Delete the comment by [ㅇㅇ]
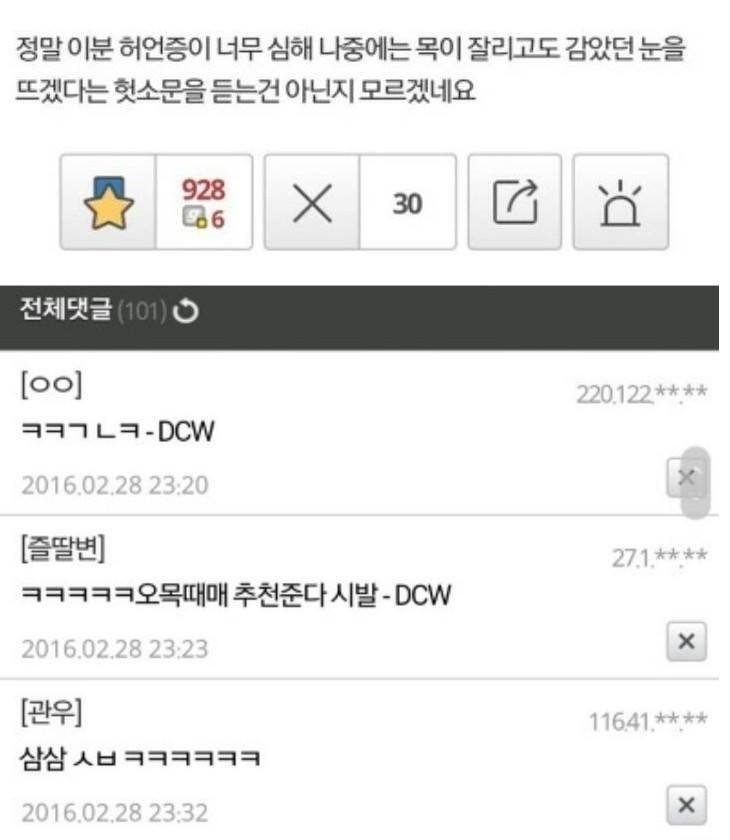 [x=686, y=478]
